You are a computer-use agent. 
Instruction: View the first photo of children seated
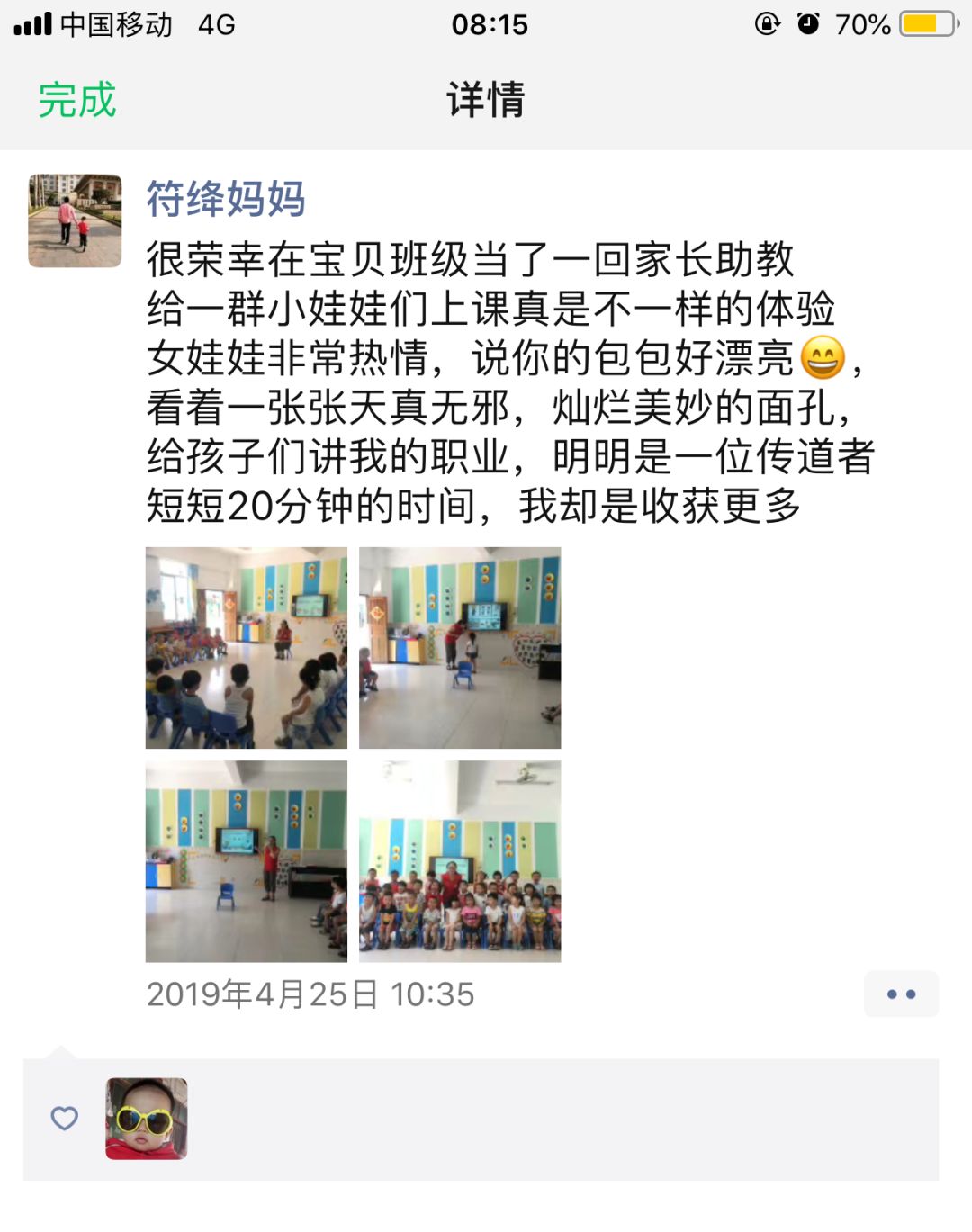pyautogui.click(x=247, y=648)
